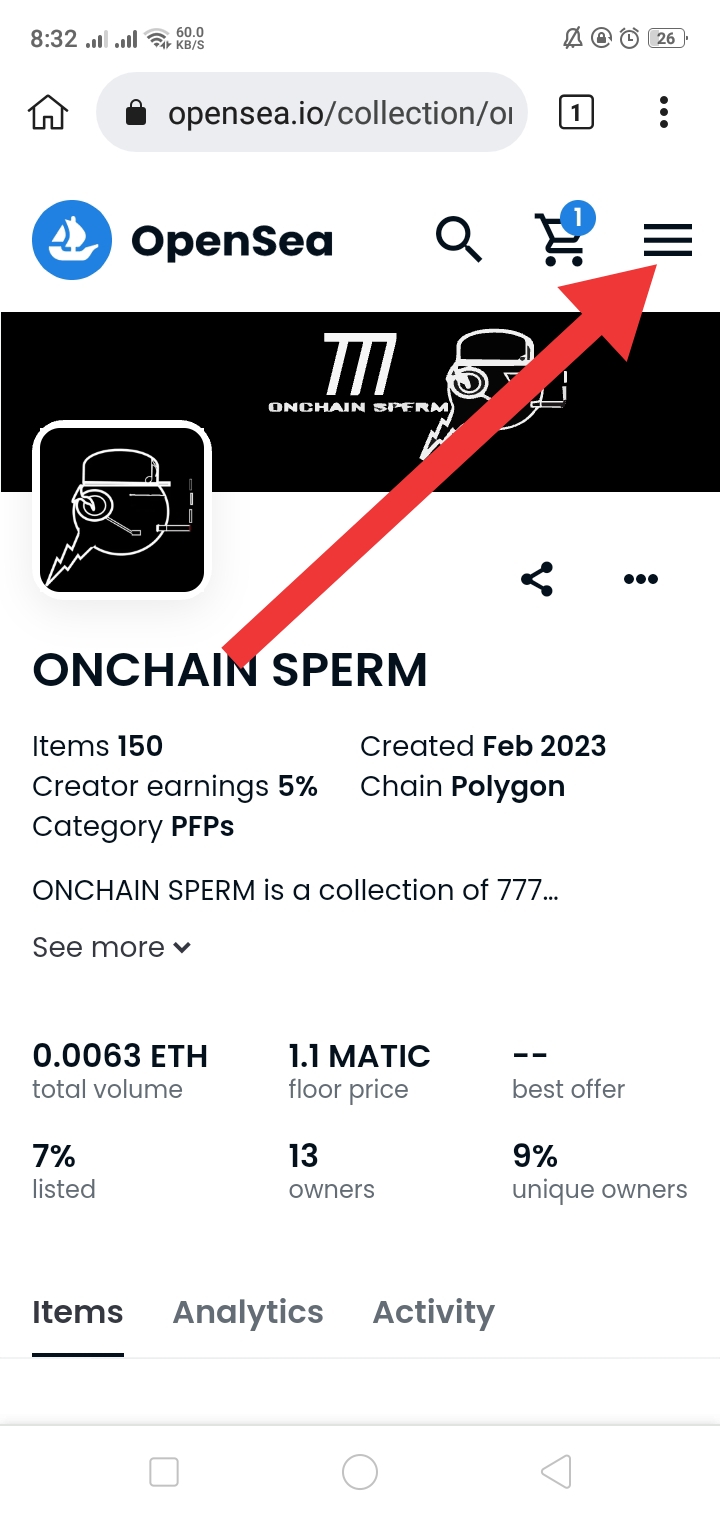Open the browser tab switcher

[x=575, y=112]
